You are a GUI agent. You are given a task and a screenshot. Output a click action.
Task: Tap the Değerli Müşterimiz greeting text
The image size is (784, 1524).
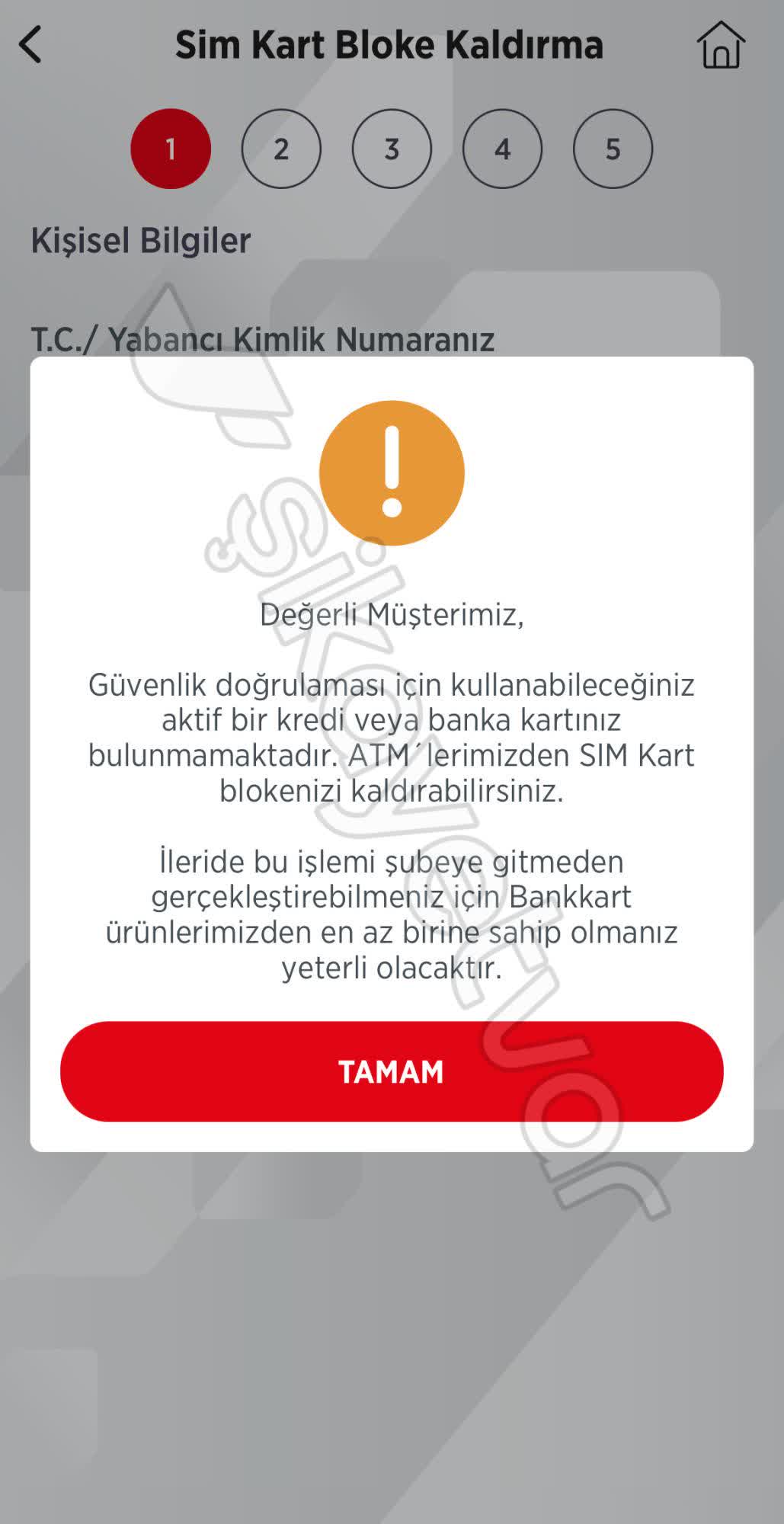click(392, 617)
